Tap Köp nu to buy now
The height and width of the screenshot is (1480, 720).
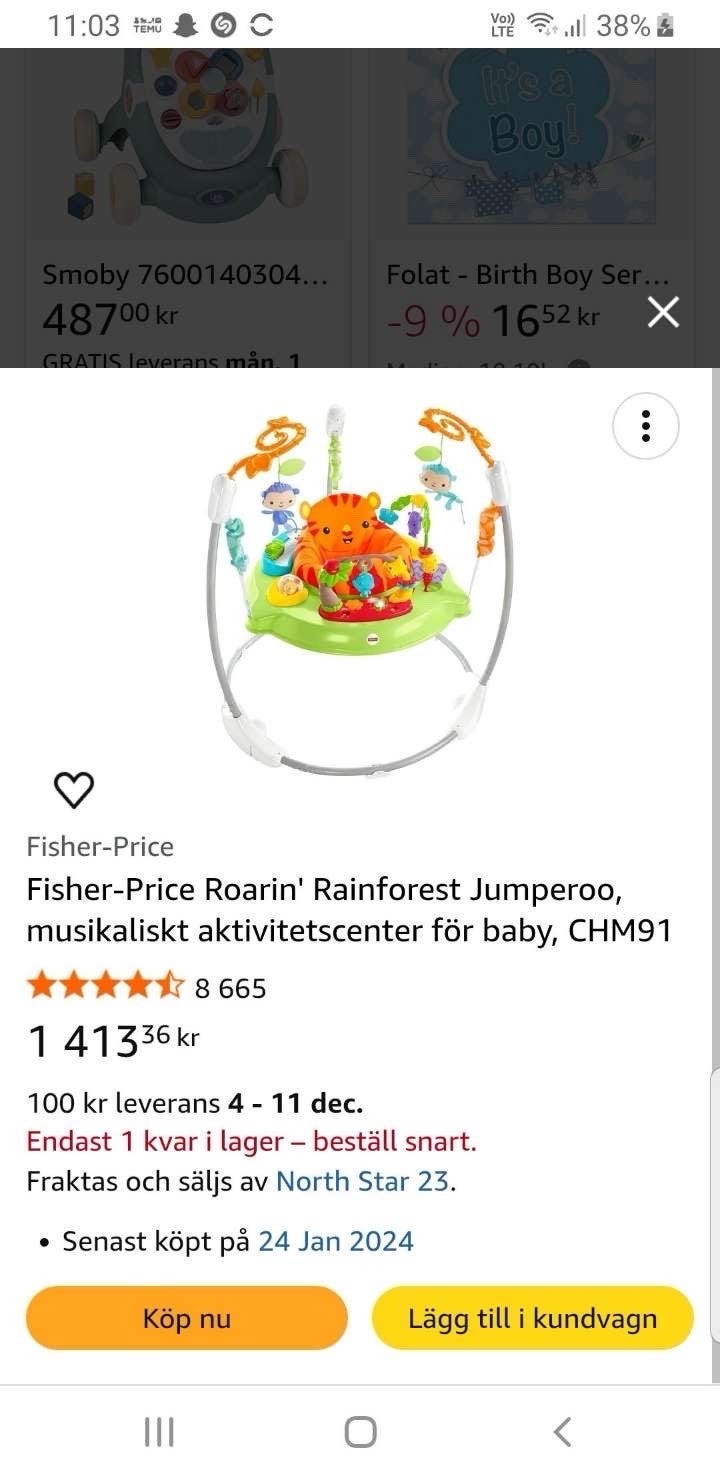pos(187,1318)
